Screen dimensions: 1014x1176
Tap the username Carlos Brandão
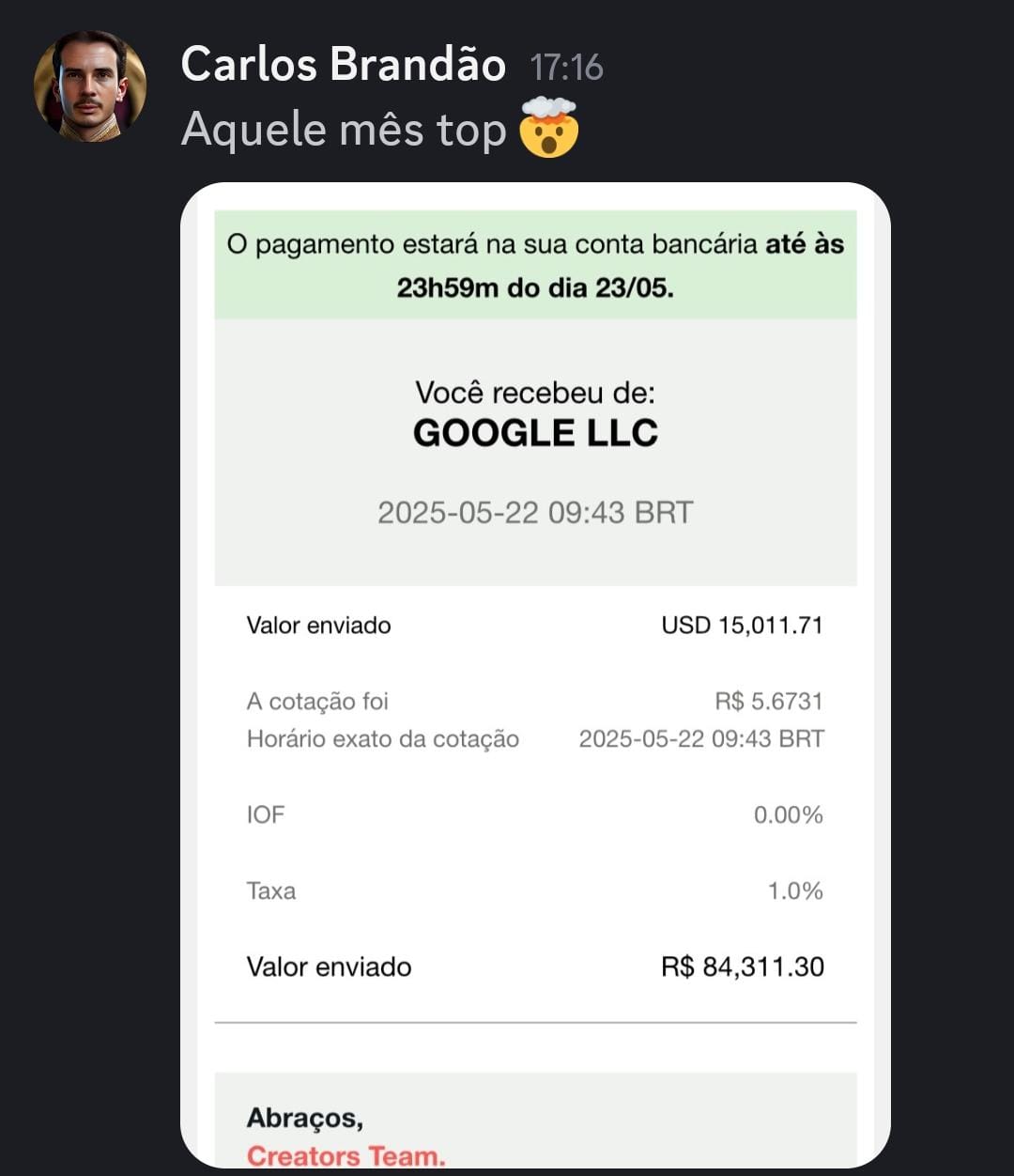(343, 65)
